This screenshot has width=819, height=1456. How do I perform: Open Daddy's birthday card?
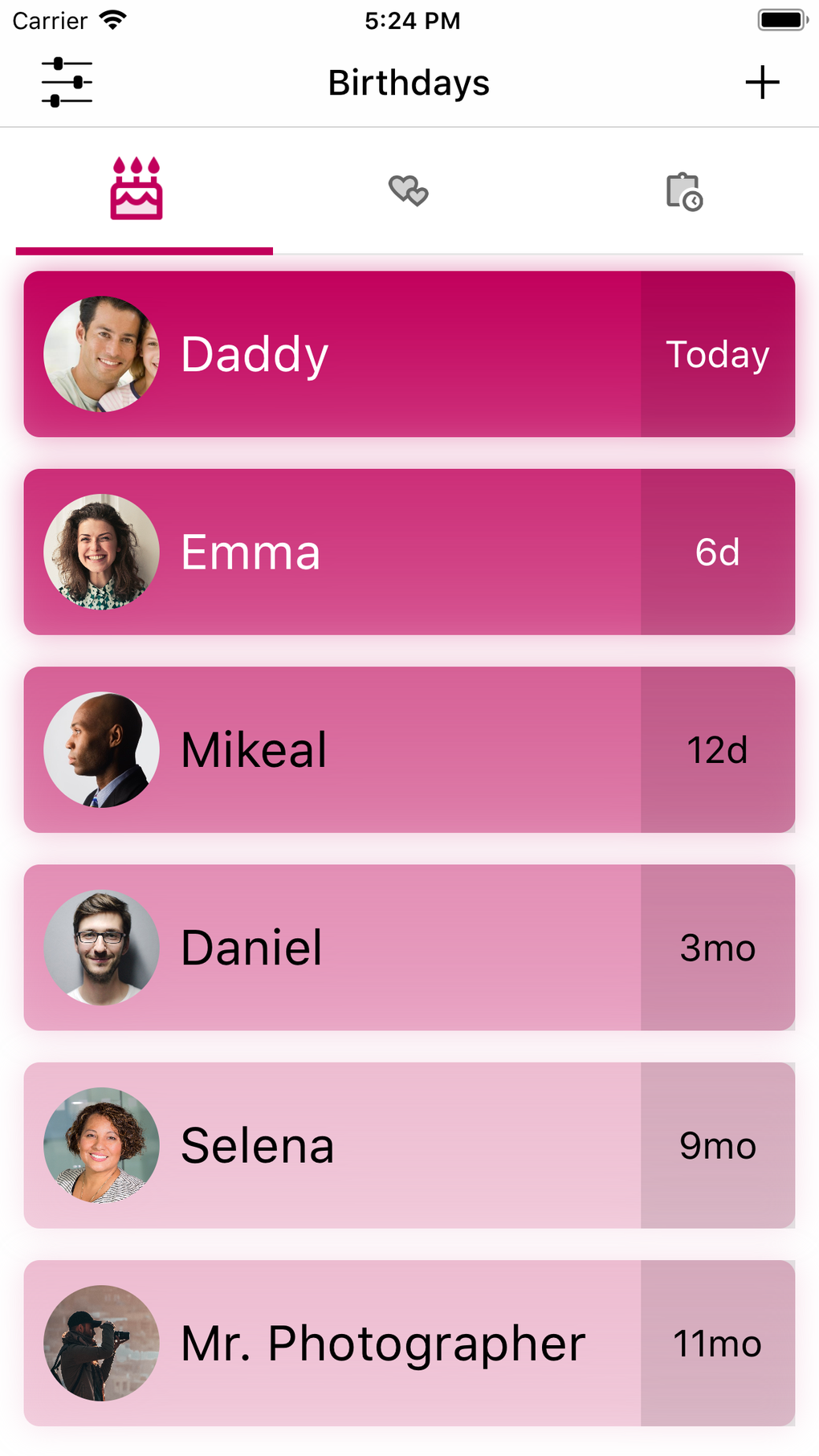tap(409, 354)
